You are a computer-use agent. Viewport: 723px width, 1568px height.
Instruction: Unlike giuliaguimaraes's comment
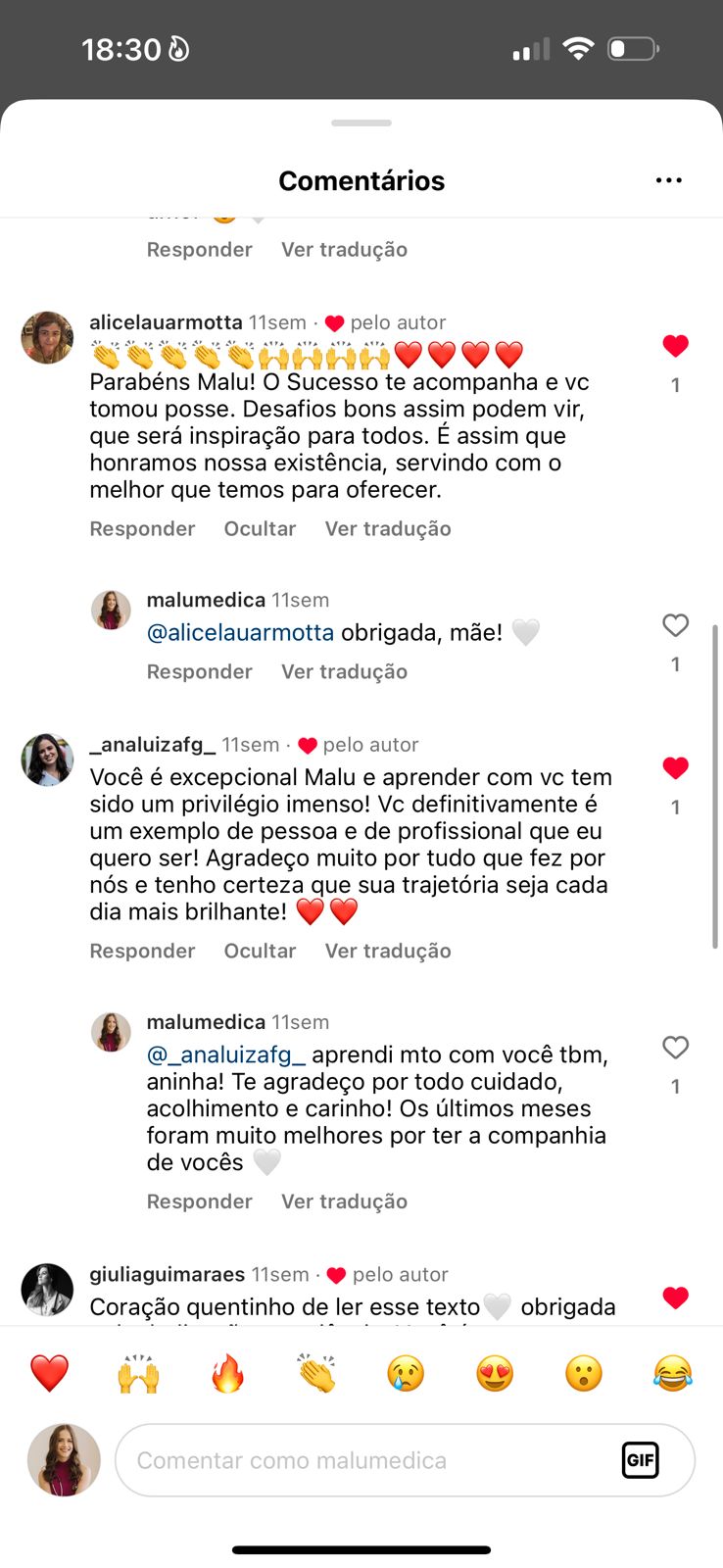(x=675, y=1298)
